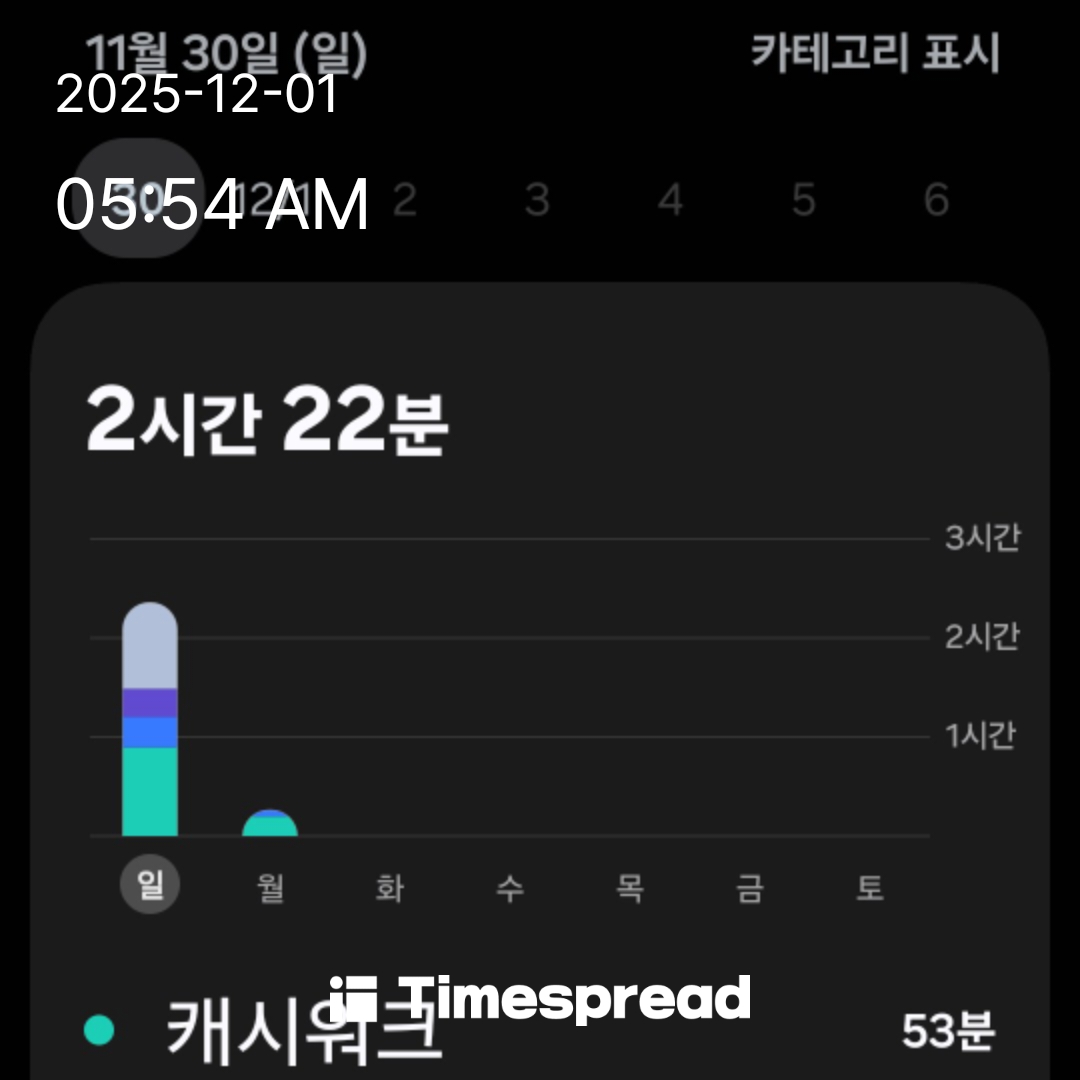Viewport: 1080px width, 1080px height.
Task: Select date 6 in the date strip
Action: (936, 200)
